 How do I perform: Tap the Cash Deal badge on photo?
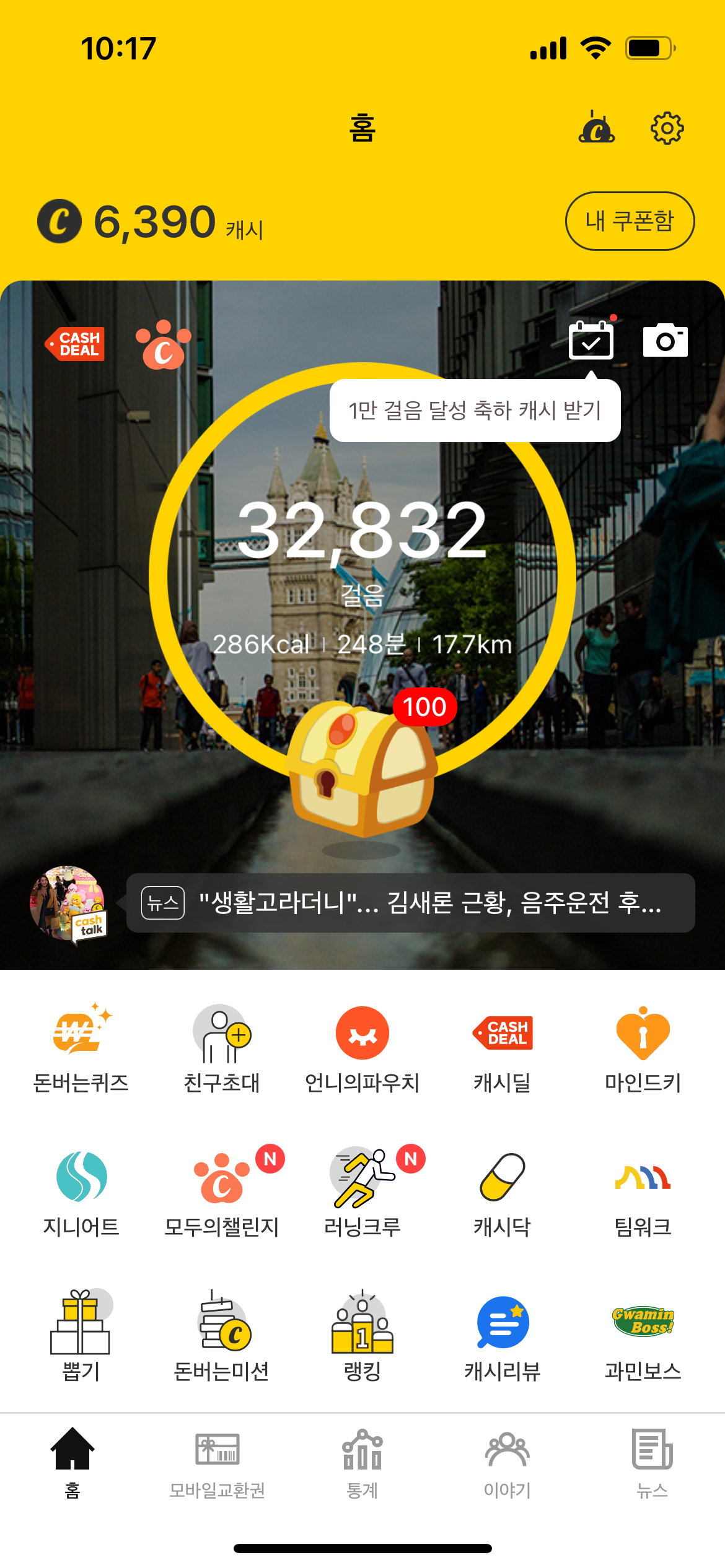76,344
